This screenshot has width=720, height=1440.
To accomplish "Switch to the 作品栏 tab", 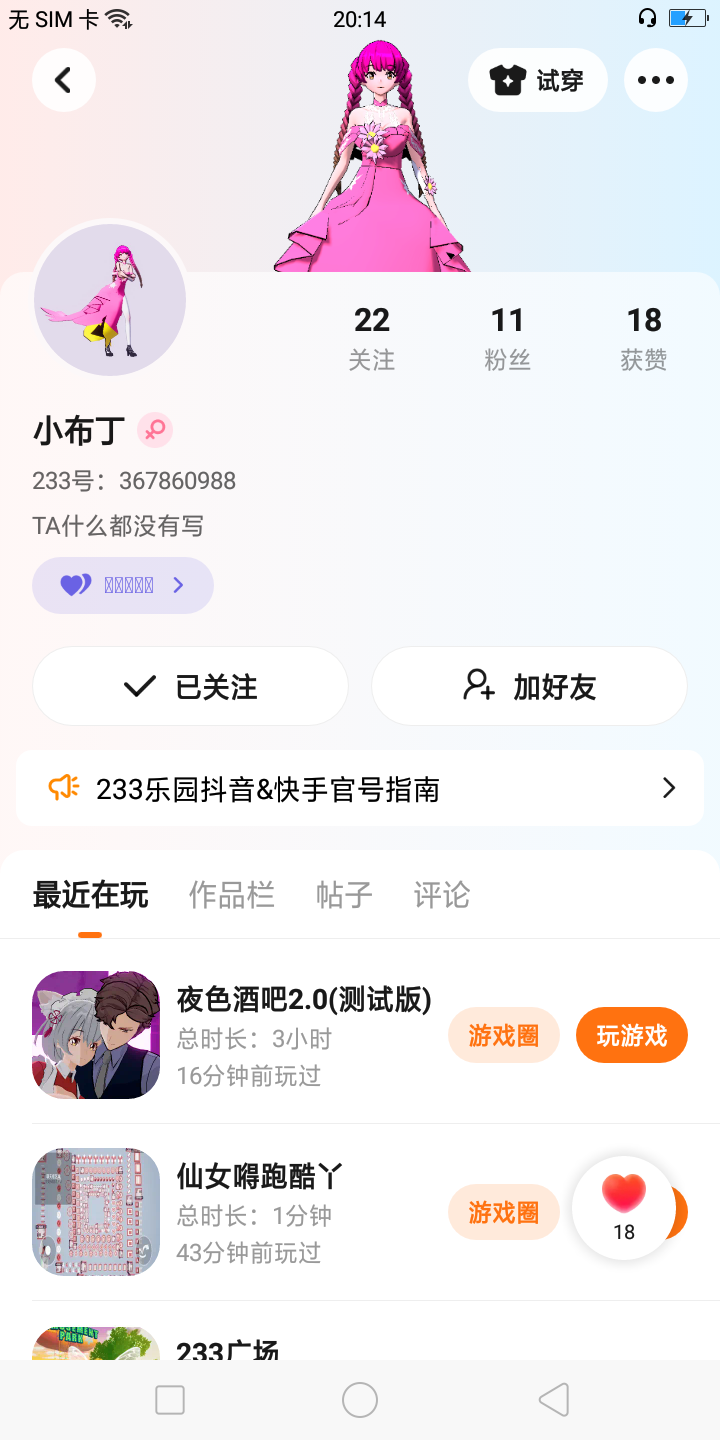I will click(231, 895).
